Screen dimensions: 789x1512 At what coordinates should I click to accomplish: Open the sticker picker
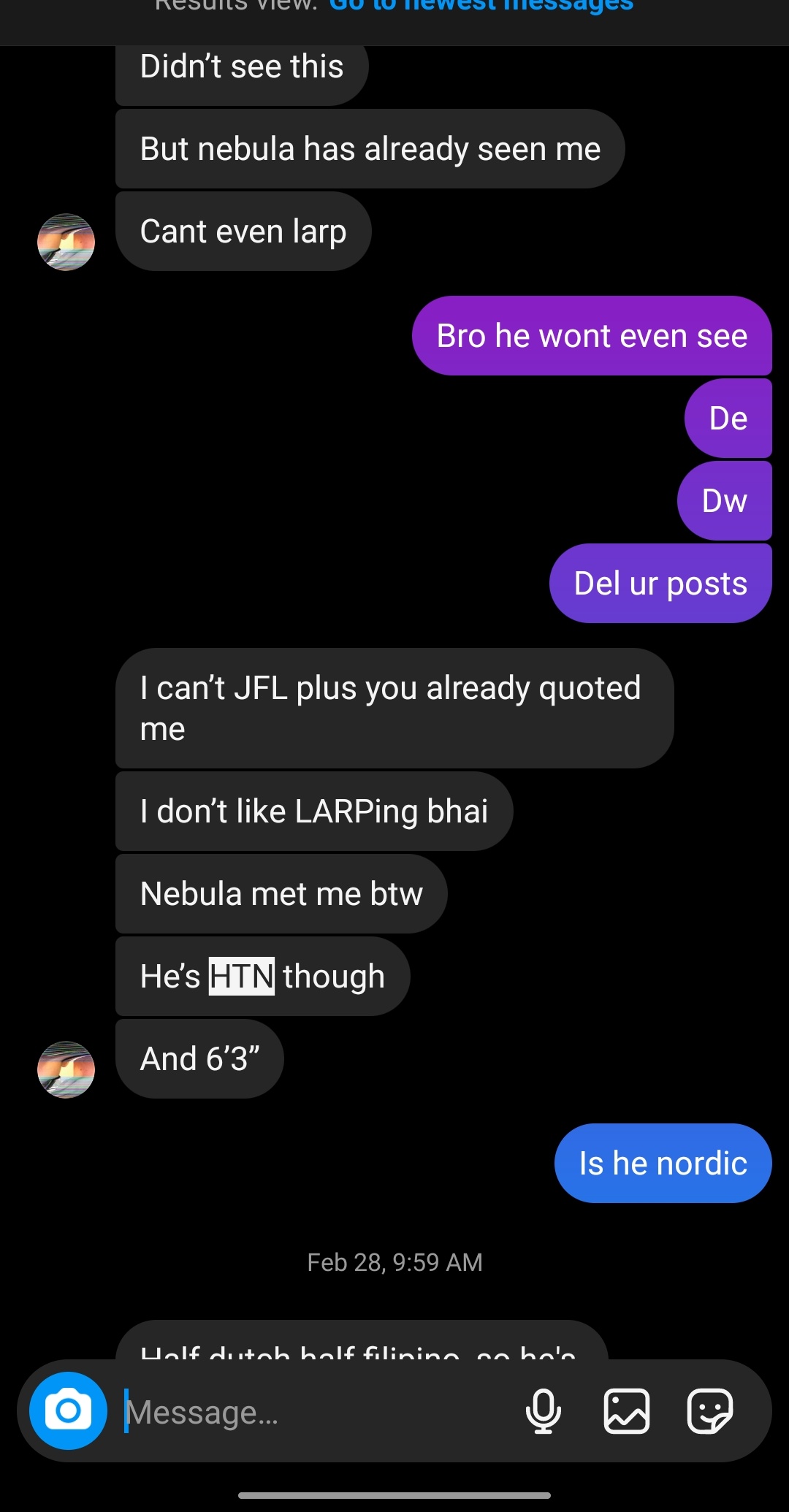click(x=710, y=1411)
